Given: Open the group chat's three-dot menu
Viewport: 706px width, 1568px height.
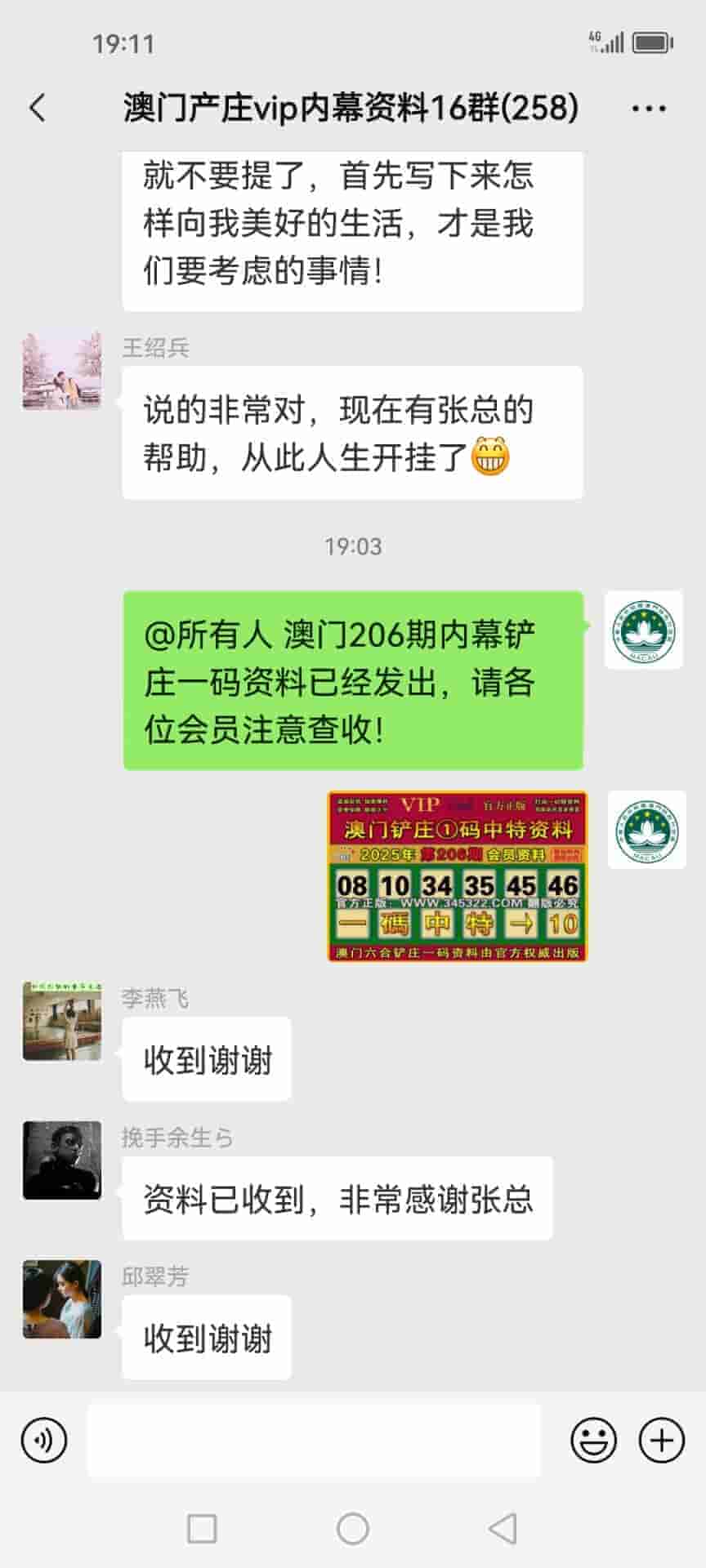Looking at the screenshot, I should [x=649, y=108].
